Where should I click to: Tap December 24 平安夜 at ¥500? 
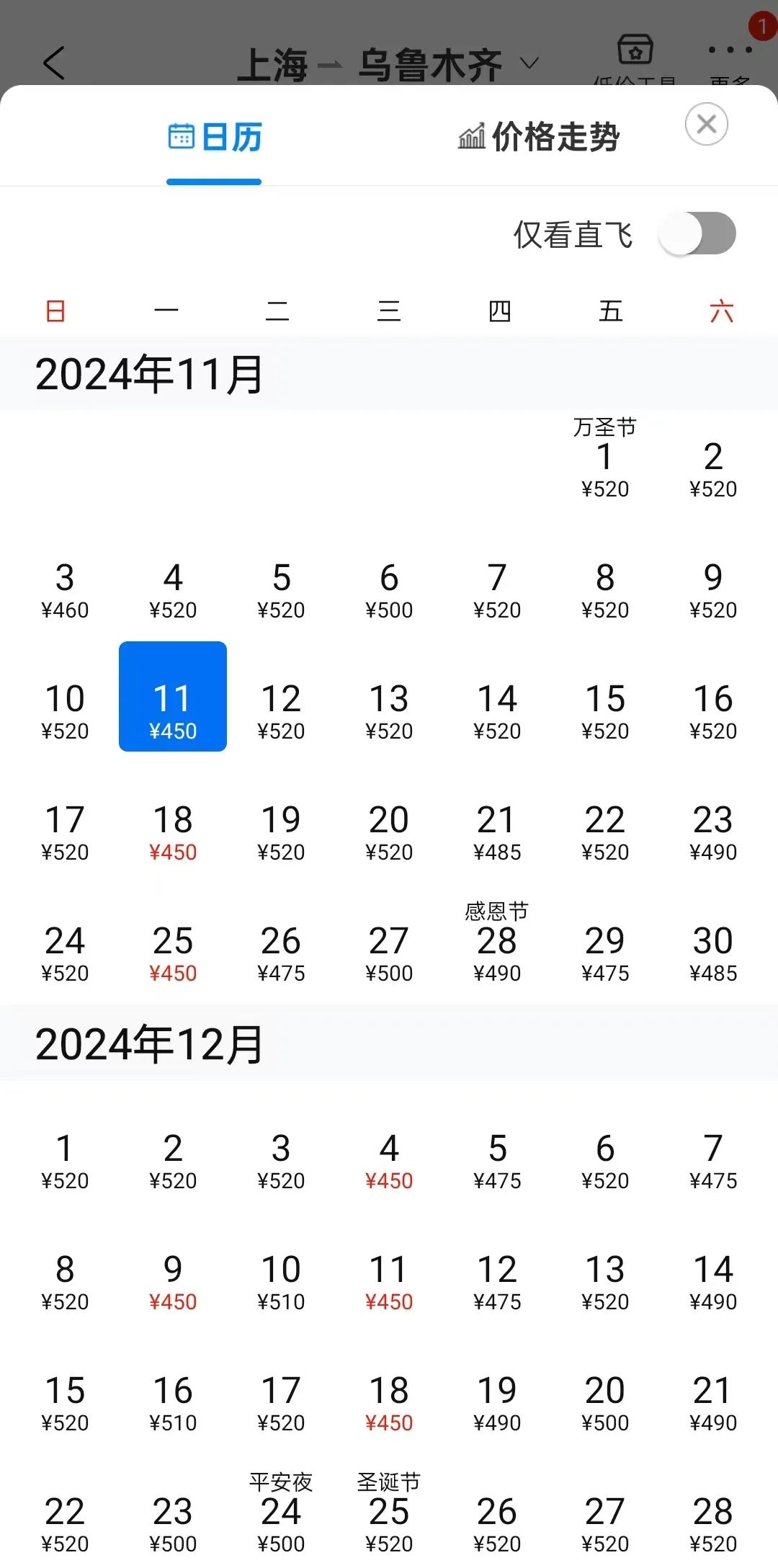[x=281, y=1513]
